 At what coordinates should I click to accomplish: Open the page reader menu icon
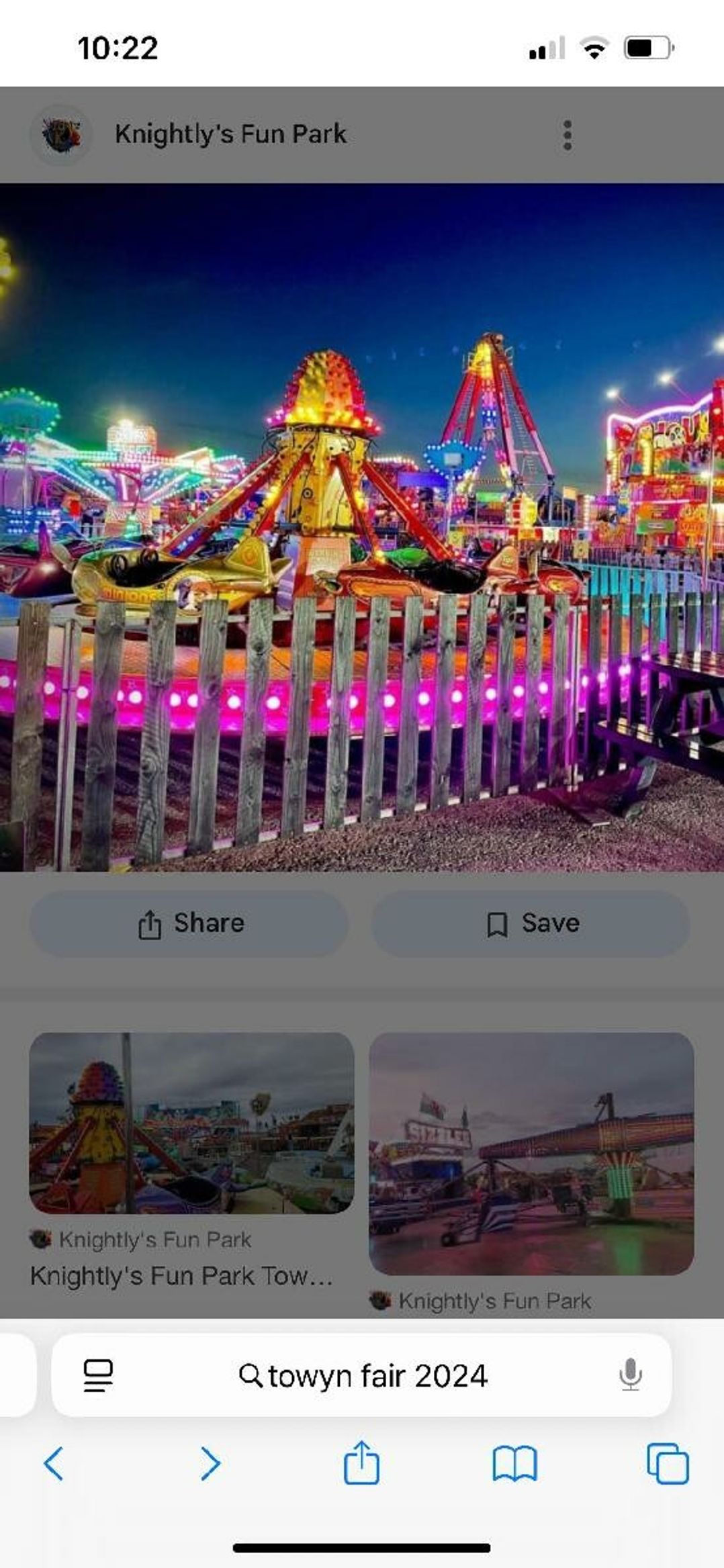pos(98,1375)
